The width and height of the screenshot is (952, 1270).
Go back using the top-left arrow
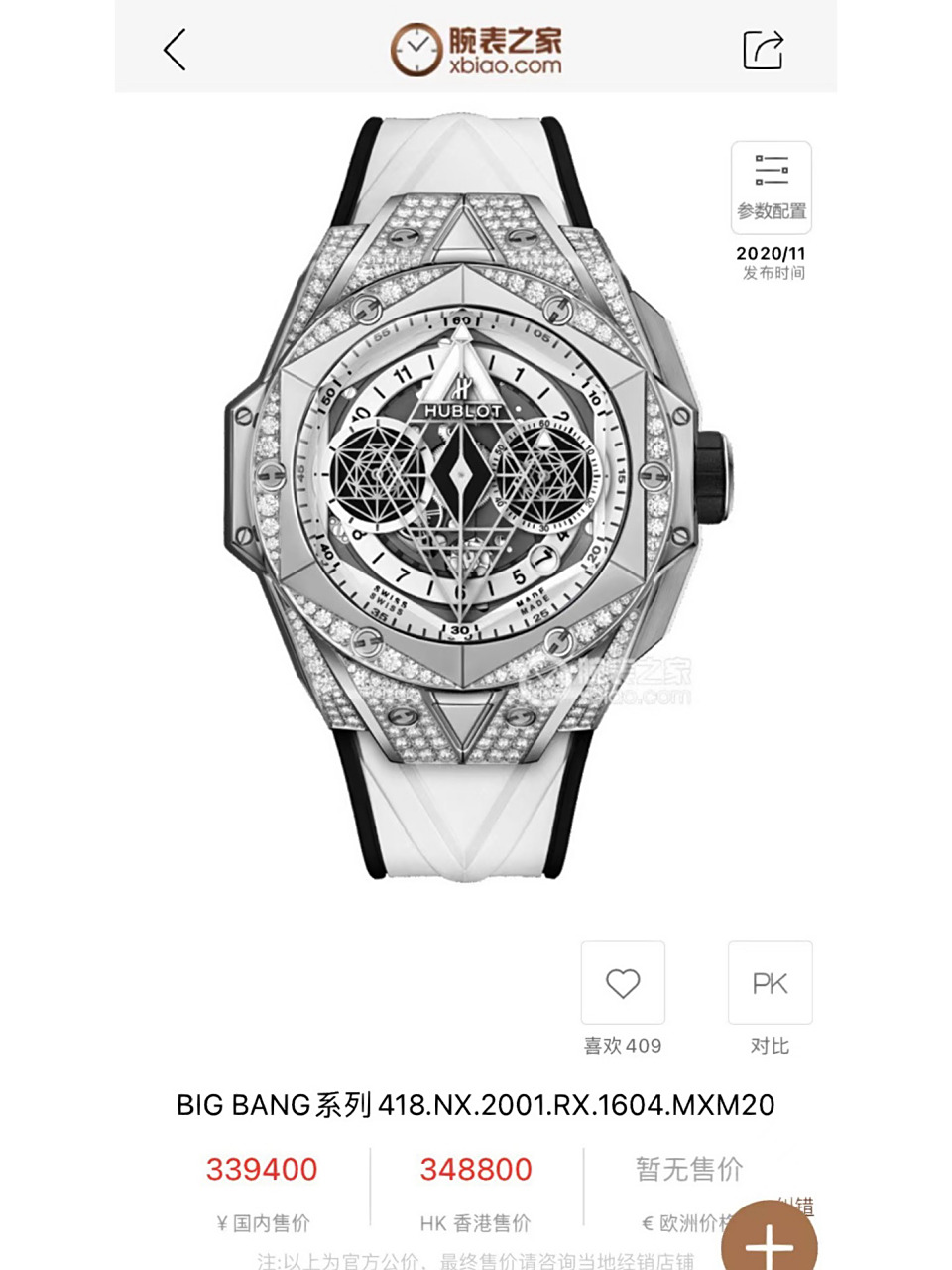point(176,50)
